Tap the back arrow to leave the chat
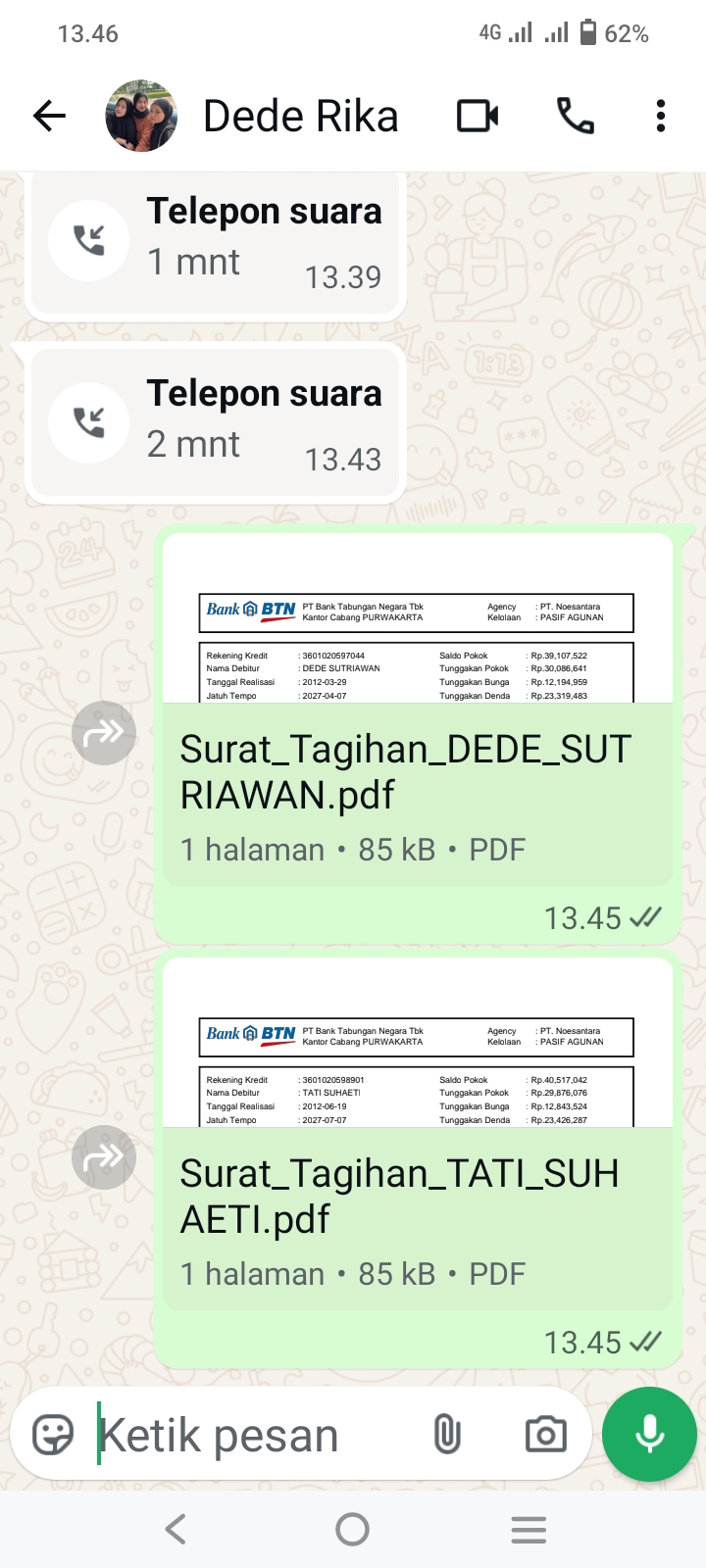Image resolution: width=706 pixels, height=1568 pixels. [x=47, y=115]
